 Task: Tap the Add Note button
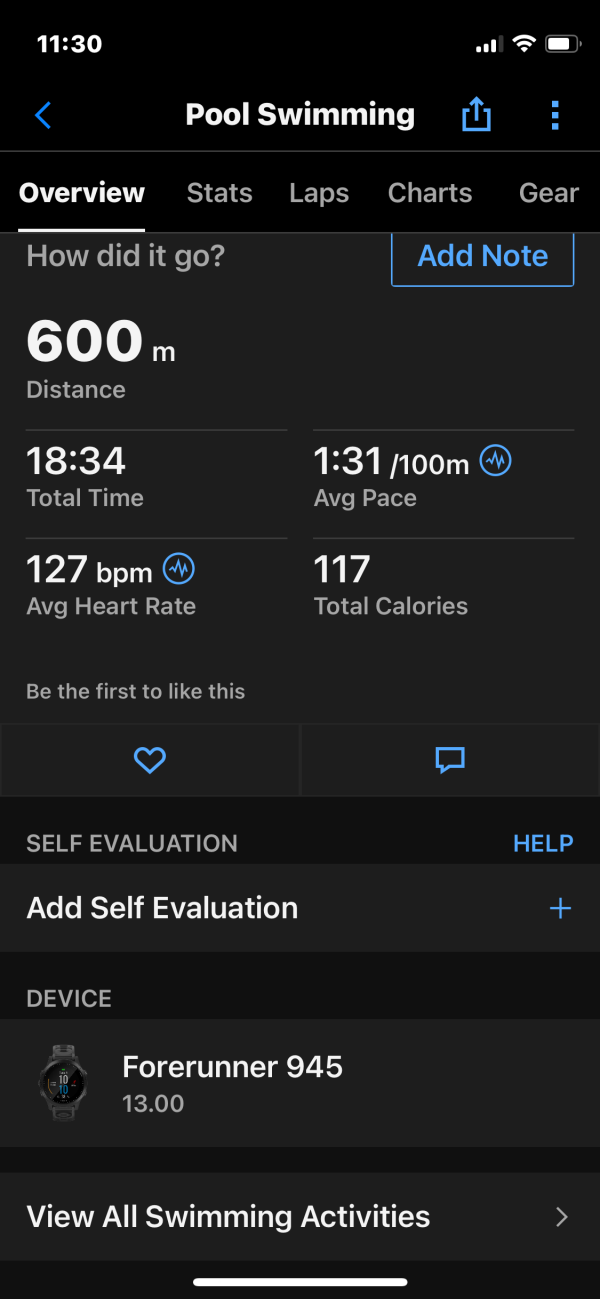click(x=483, y=257)
